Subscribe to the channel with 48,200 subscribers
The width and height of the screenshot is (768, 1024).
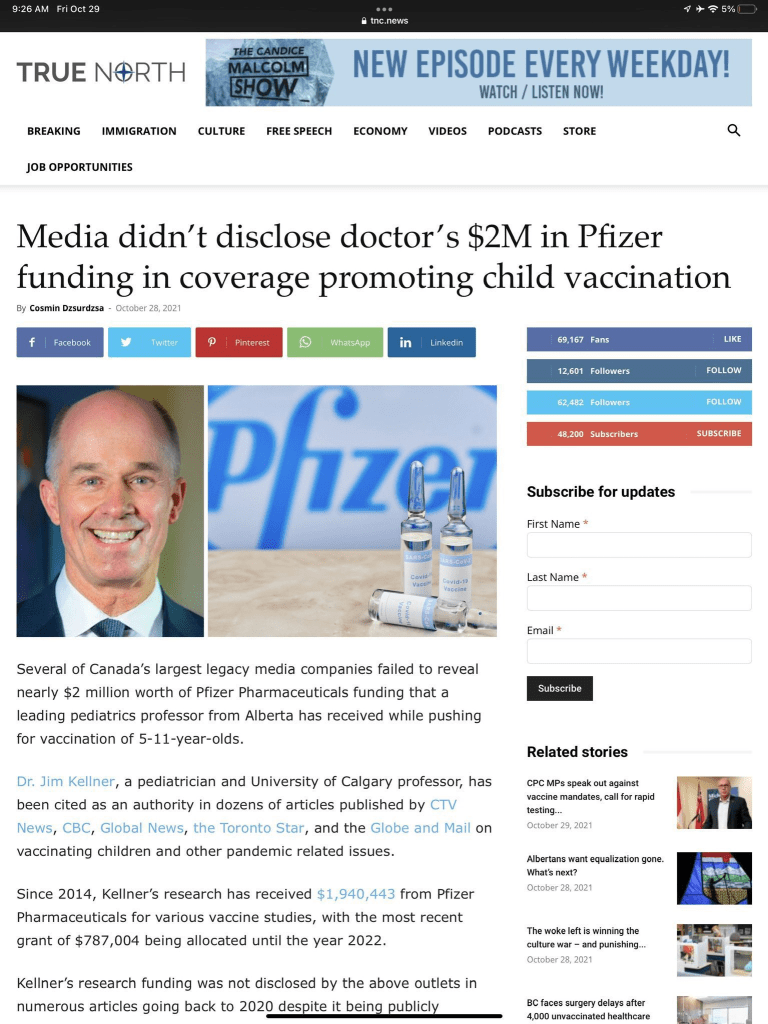pyautogui.click(x=718, y=434)
